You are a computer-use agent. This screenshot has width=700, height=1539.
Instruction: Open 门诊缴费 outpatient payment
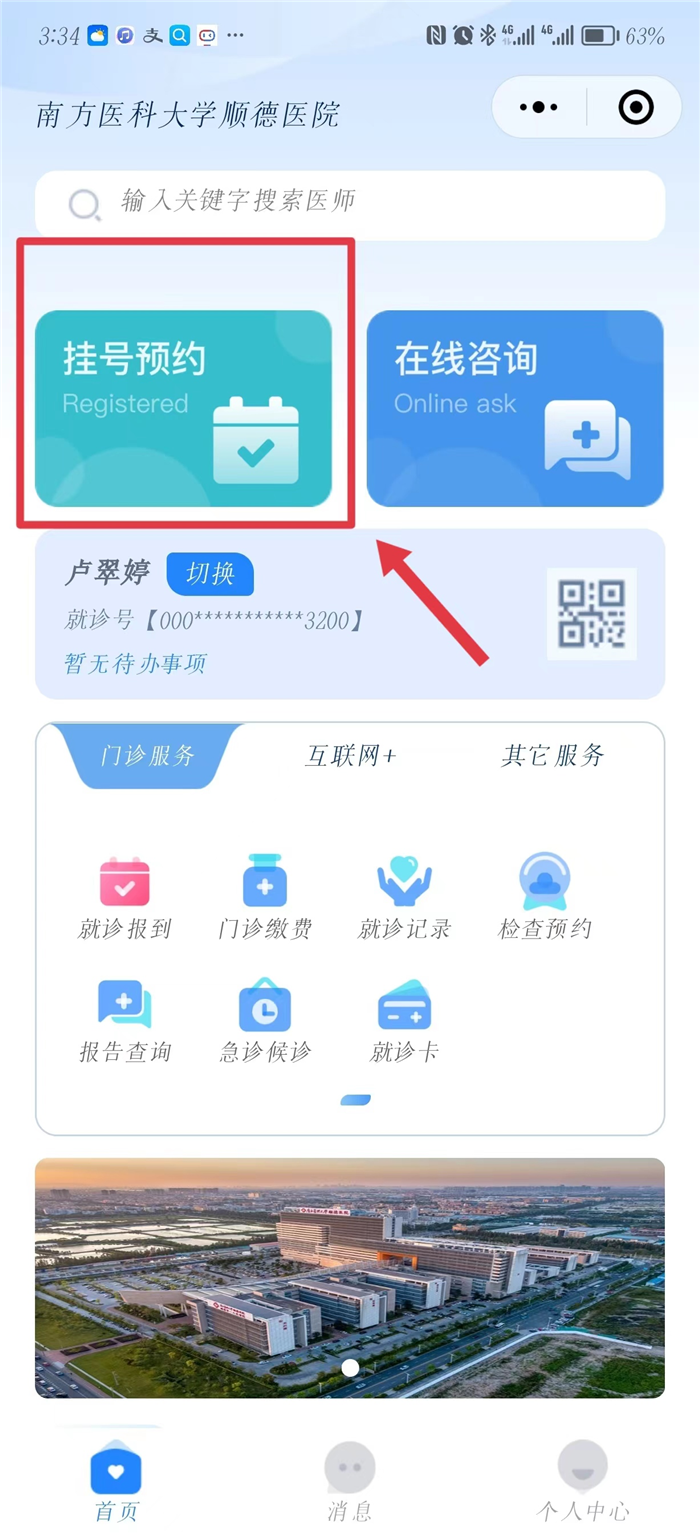coord(265,898)
